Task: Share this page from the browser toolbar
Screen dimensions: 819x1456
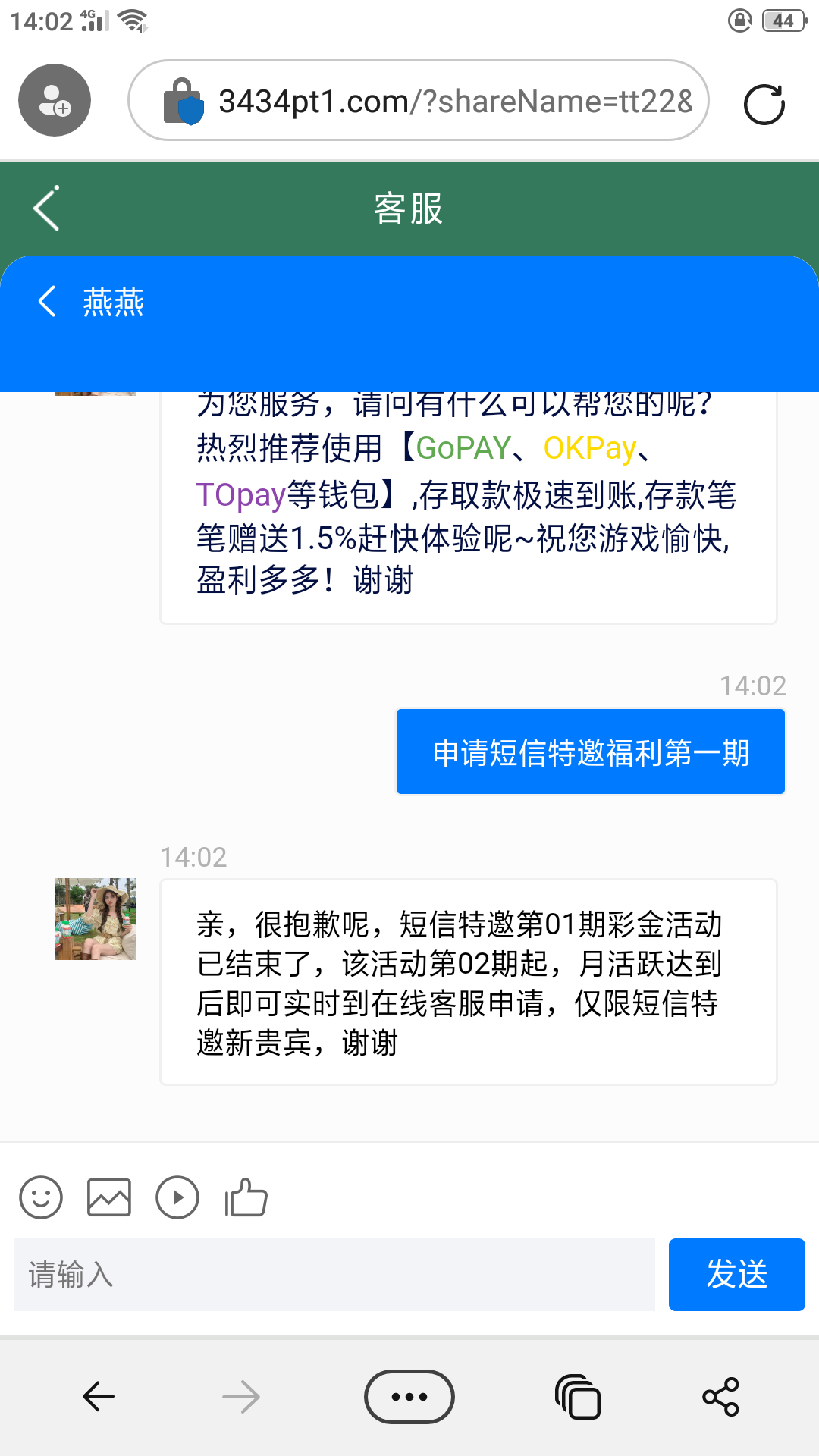Action: [x=720, y=1396]
